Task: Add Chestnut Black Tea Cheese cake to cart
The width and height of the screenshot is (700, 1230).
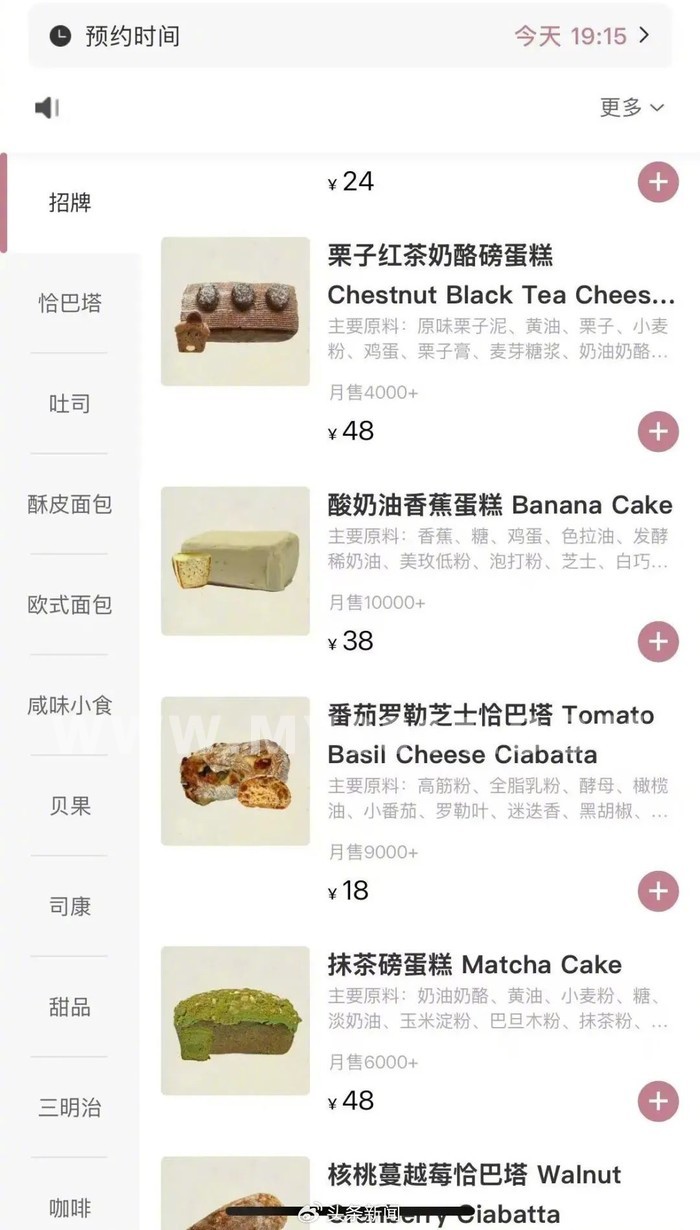Action: click(x=658, y=432)
